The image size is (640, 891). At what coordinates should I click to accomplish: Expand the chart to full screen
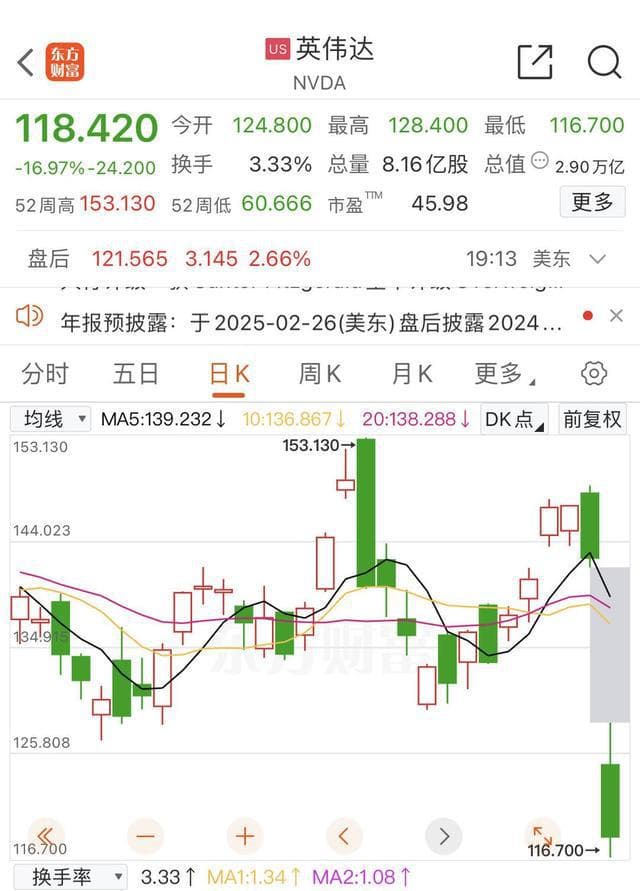point(542,835)
